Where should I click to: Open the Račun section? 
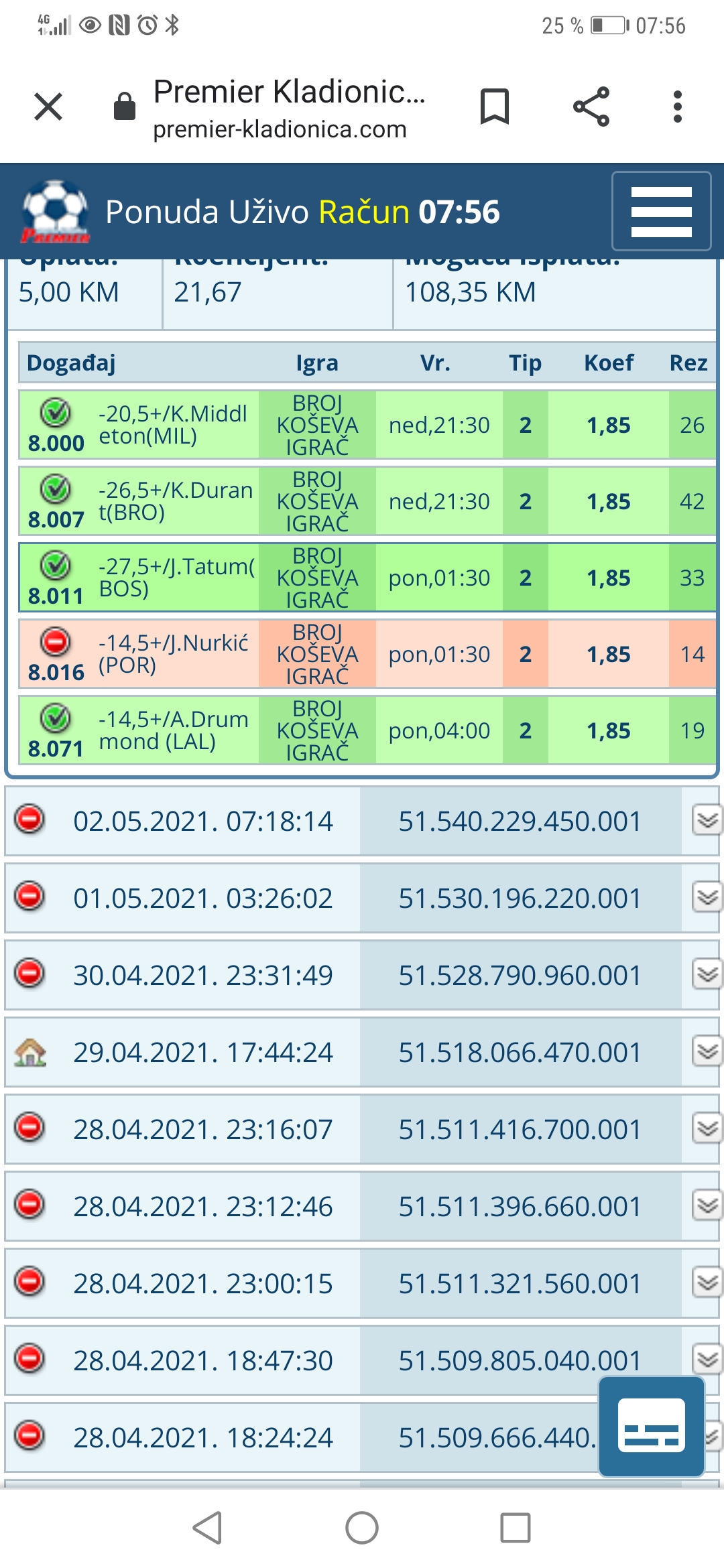[363, 212]
